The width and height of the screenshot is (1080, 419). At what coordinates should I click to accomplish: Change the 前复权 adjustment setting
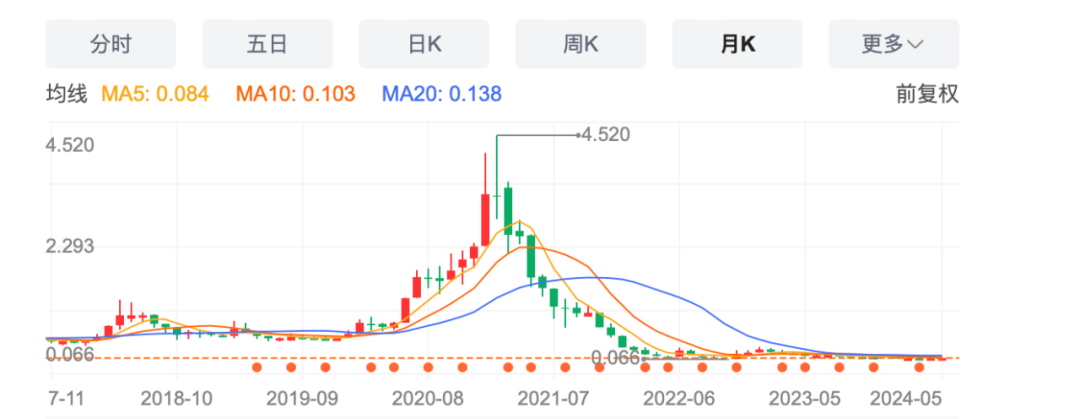927,95
